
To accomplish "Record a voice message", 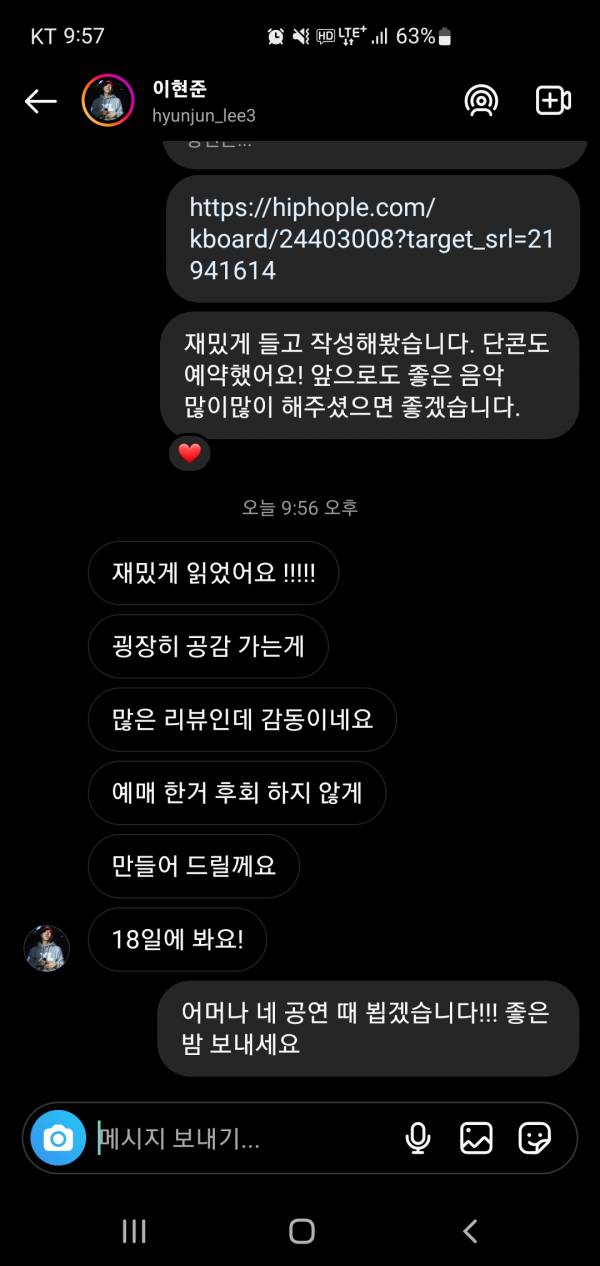I will click(x=418, y=1138).
